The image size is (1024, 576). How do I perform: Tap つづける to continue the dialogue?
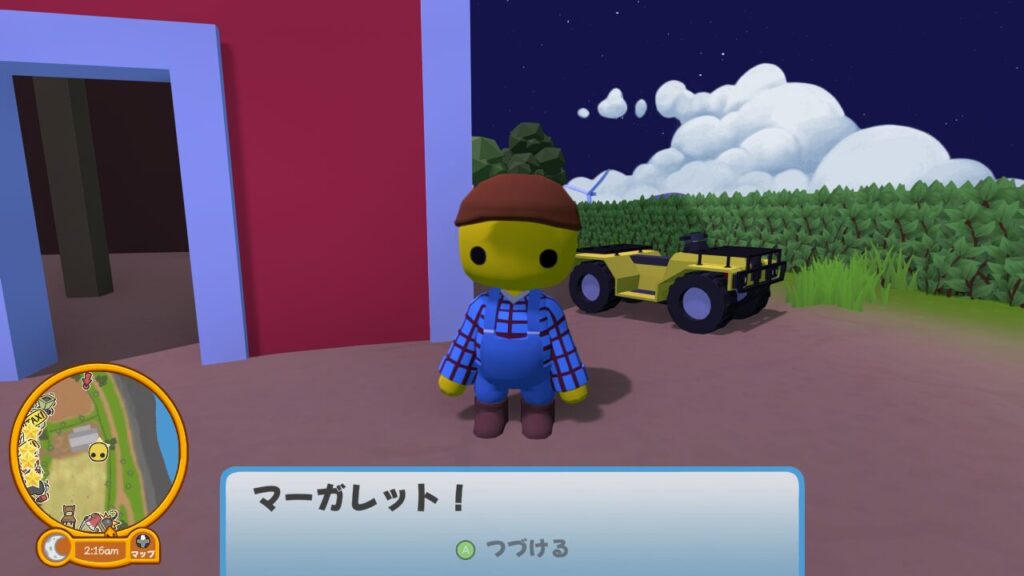[513, 548]
